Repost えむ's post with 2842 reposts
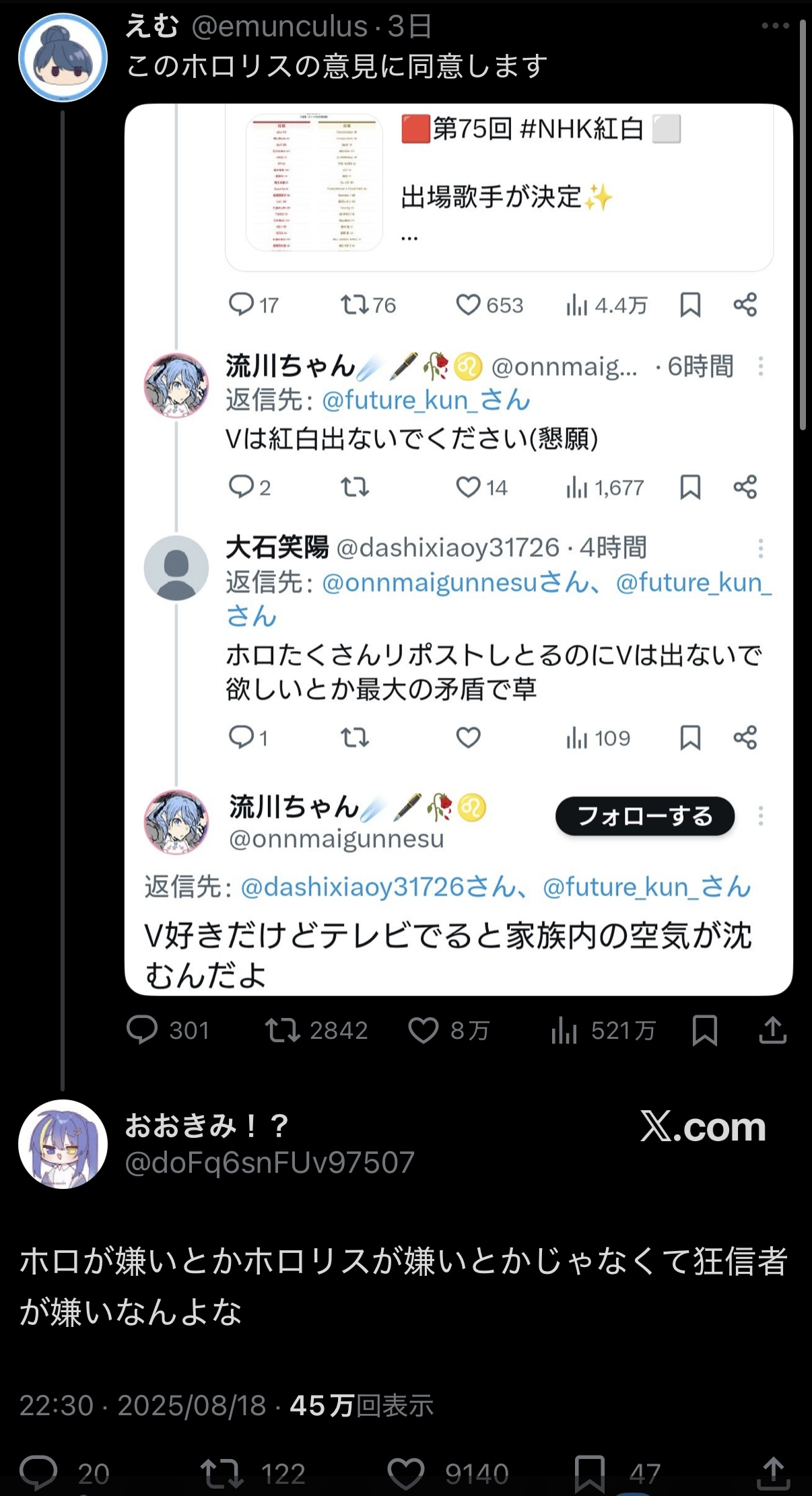Viewport: 812px width, 1496px height. [283, 1030]
